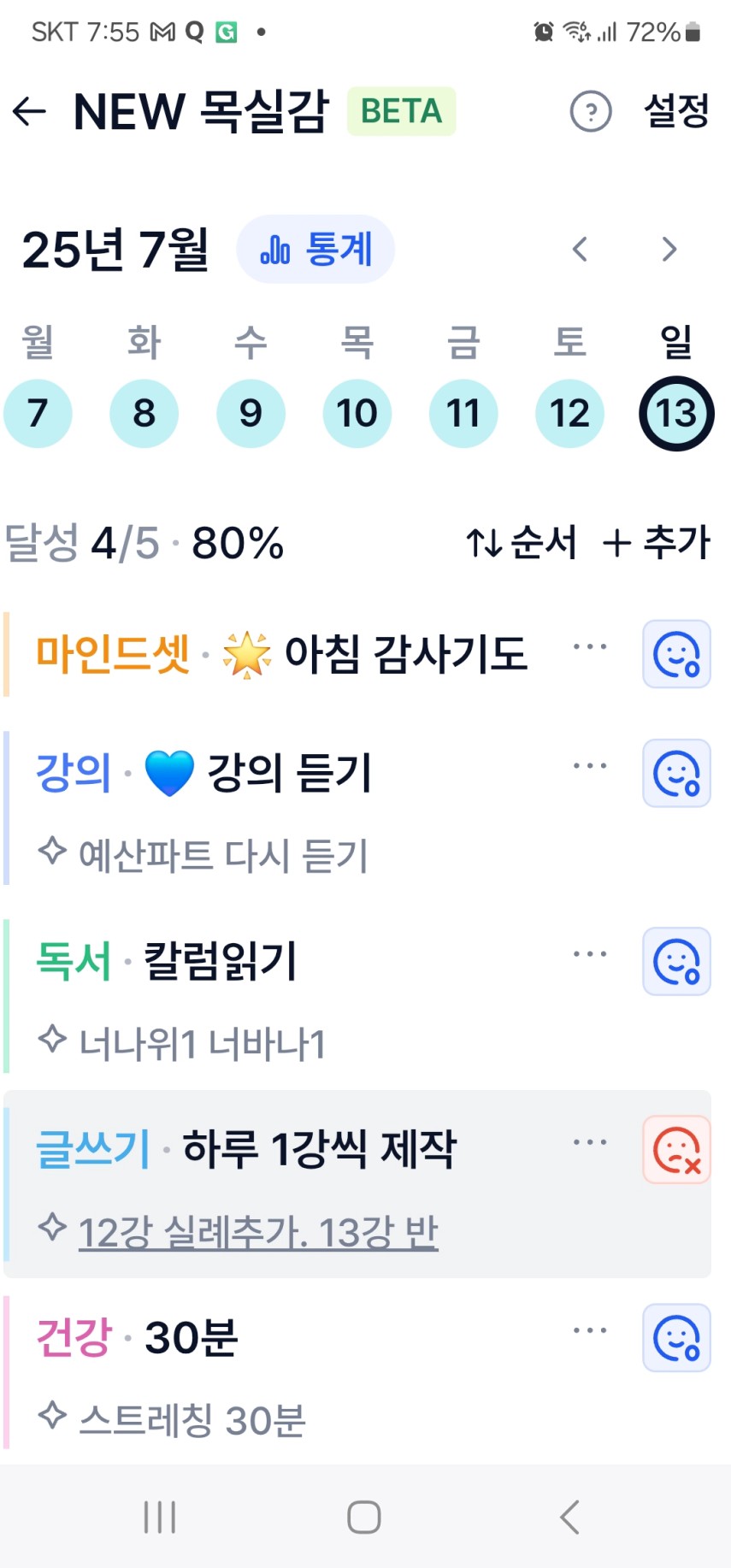
Task: Toggle completion face for 건강 30분
Action: pos(676,1338)
